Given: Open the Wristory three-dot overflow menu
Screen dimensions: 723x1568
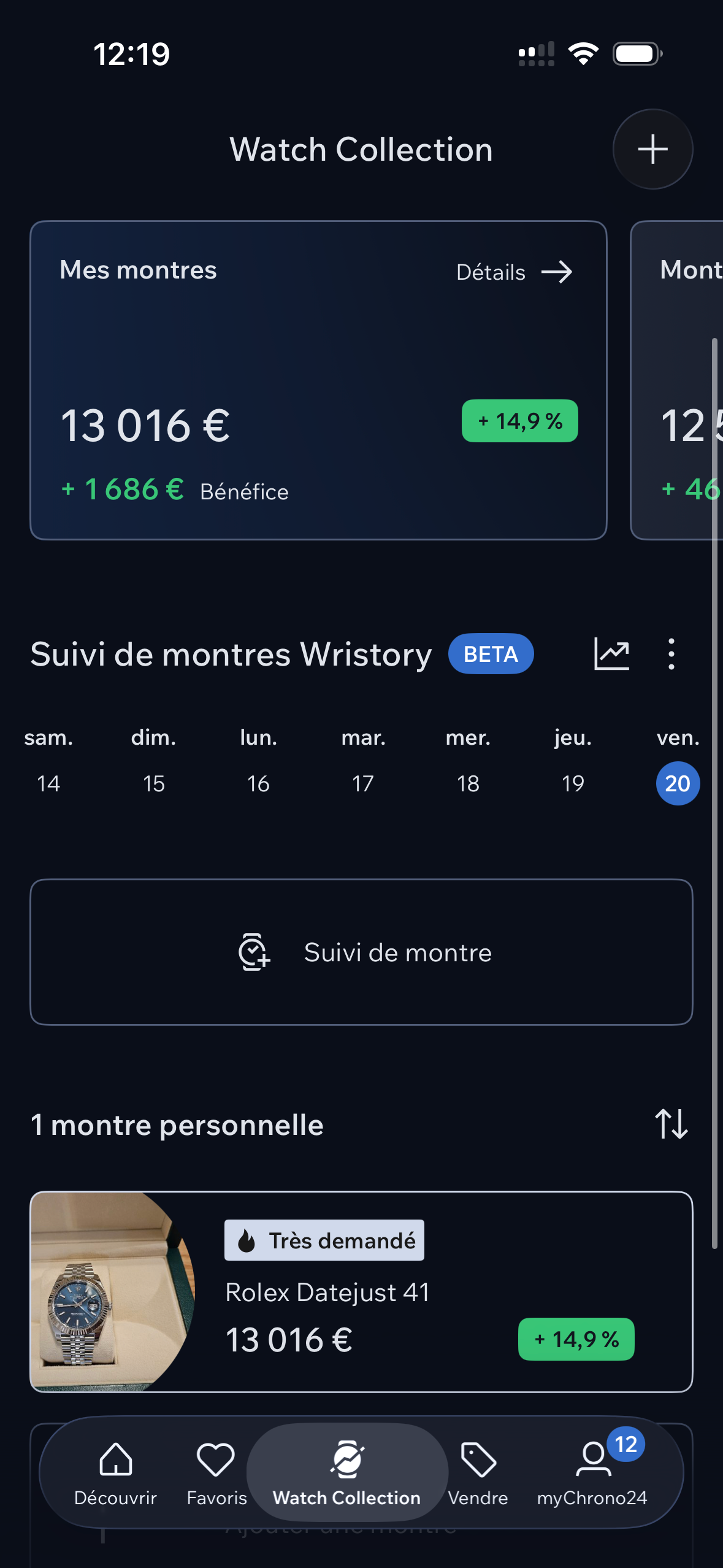Looking at the screenshot, I should tap(671, 654).
